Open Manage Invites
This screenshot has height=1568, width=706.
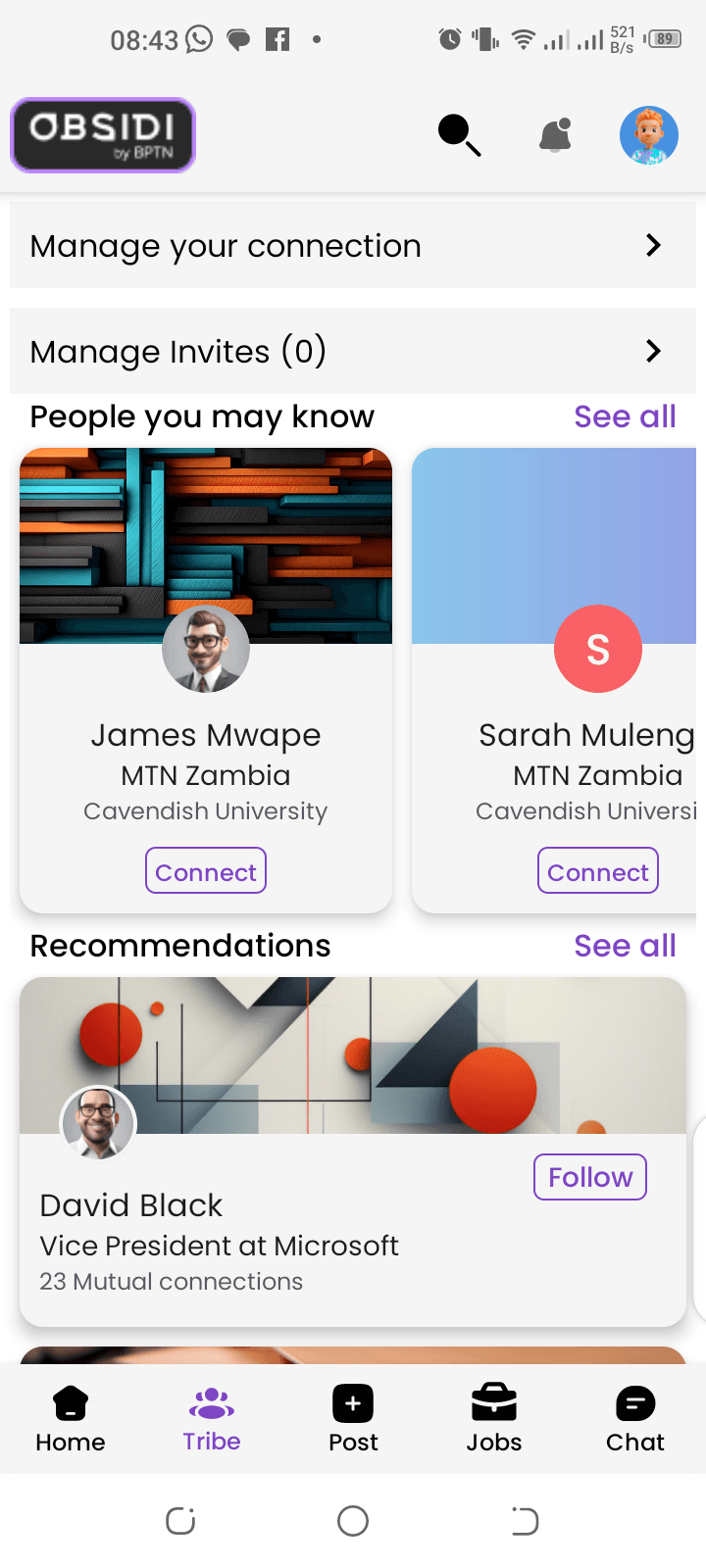(x=353, y=351)
